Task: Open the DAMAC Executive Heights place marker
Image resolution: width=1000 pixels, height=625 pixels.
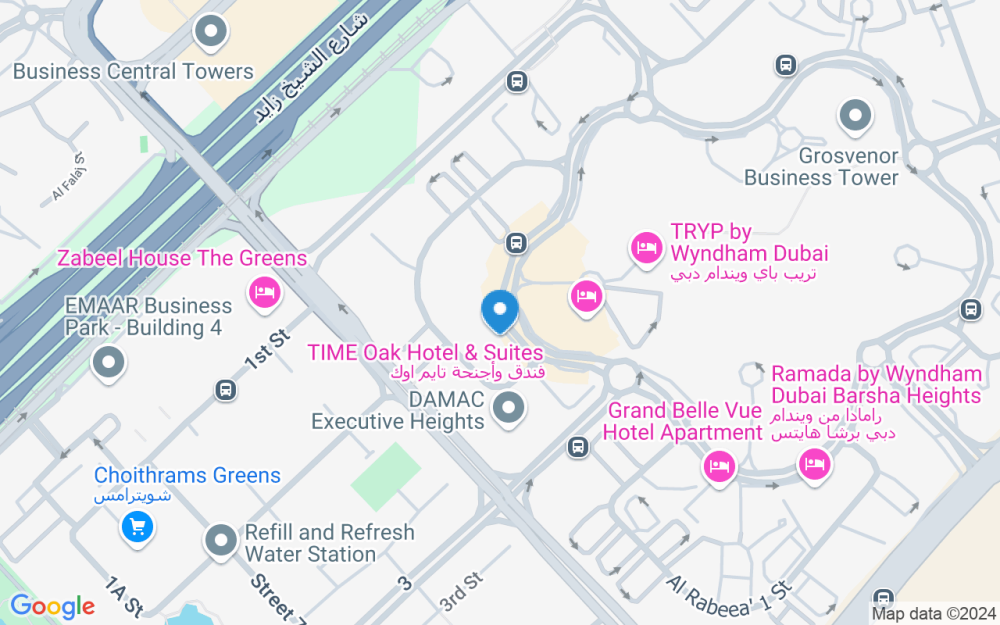Action: pos(510,407)
